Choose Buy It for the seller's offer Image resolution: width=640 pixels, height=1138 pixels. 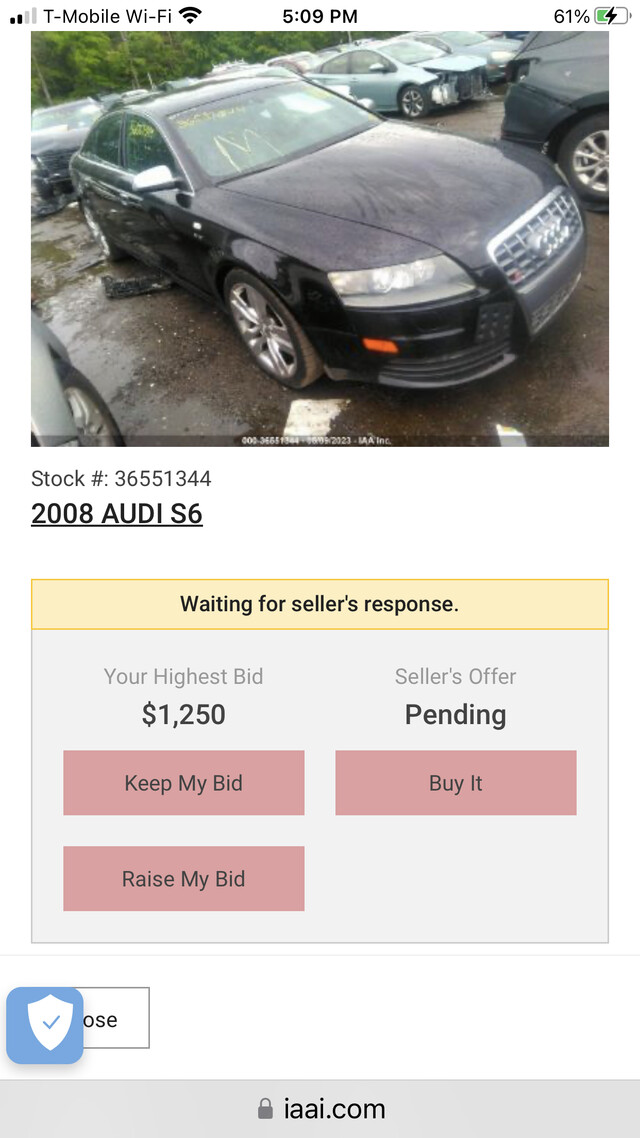(x=456, y=783)
